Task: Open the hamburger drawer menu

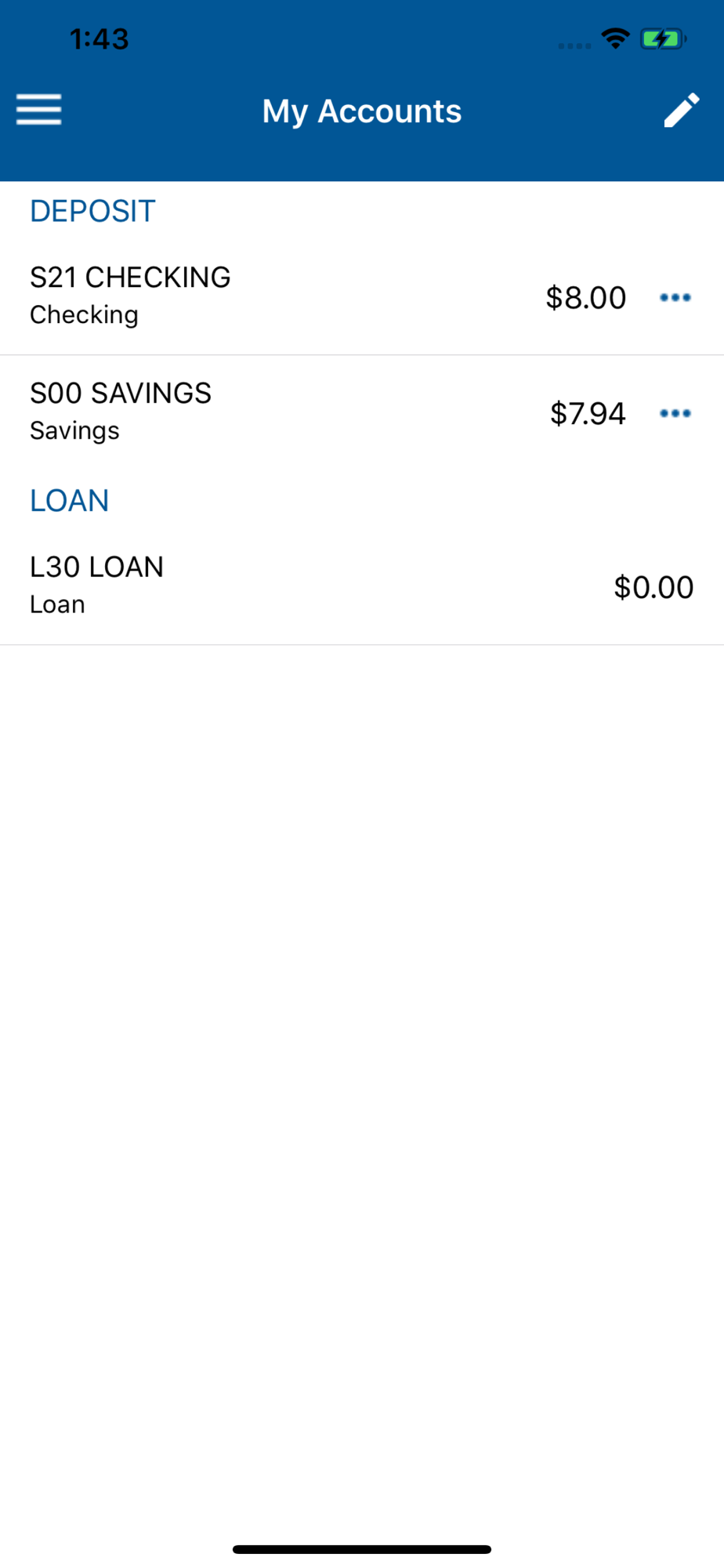Action: click(39, 110)
